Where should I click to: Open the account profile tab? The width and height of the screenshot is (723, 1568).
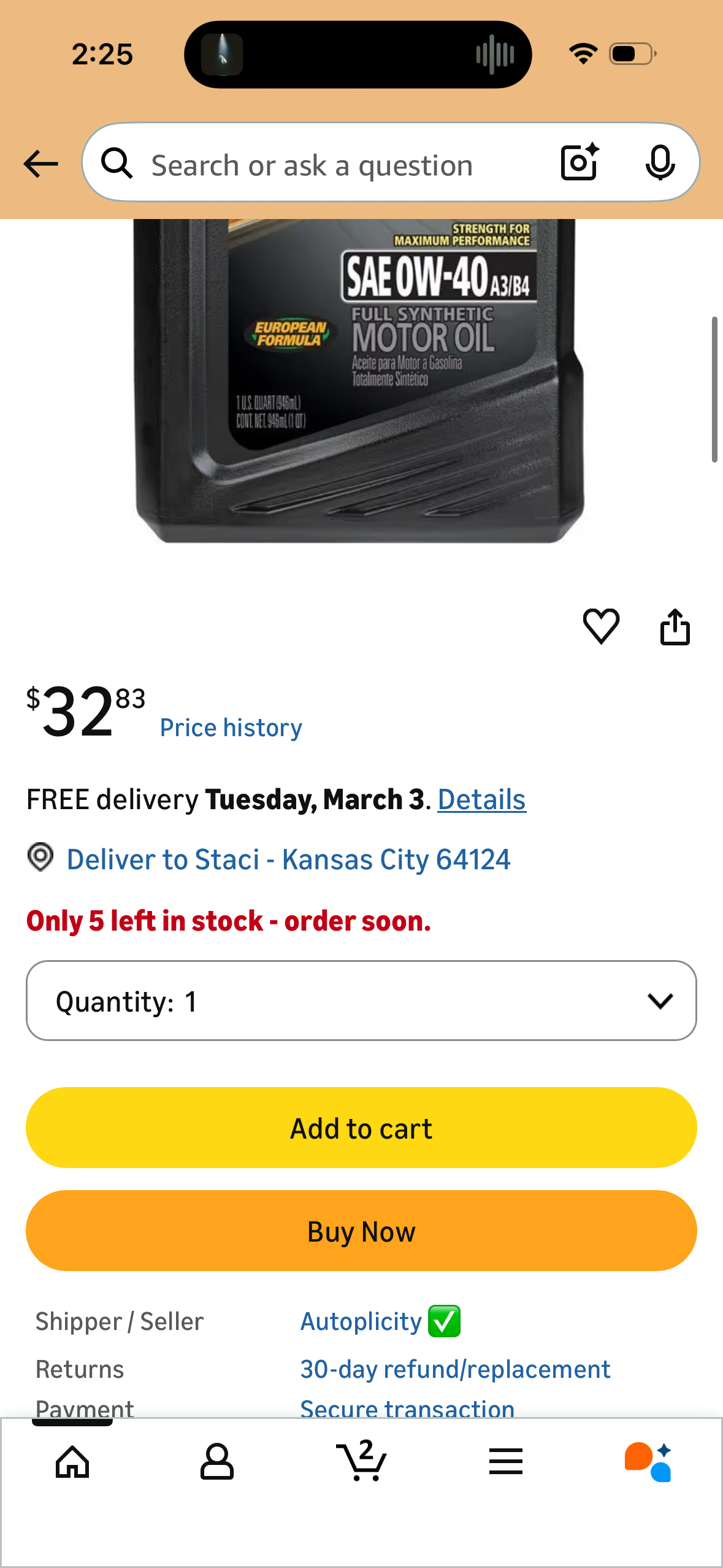[x=217, y=1462]
